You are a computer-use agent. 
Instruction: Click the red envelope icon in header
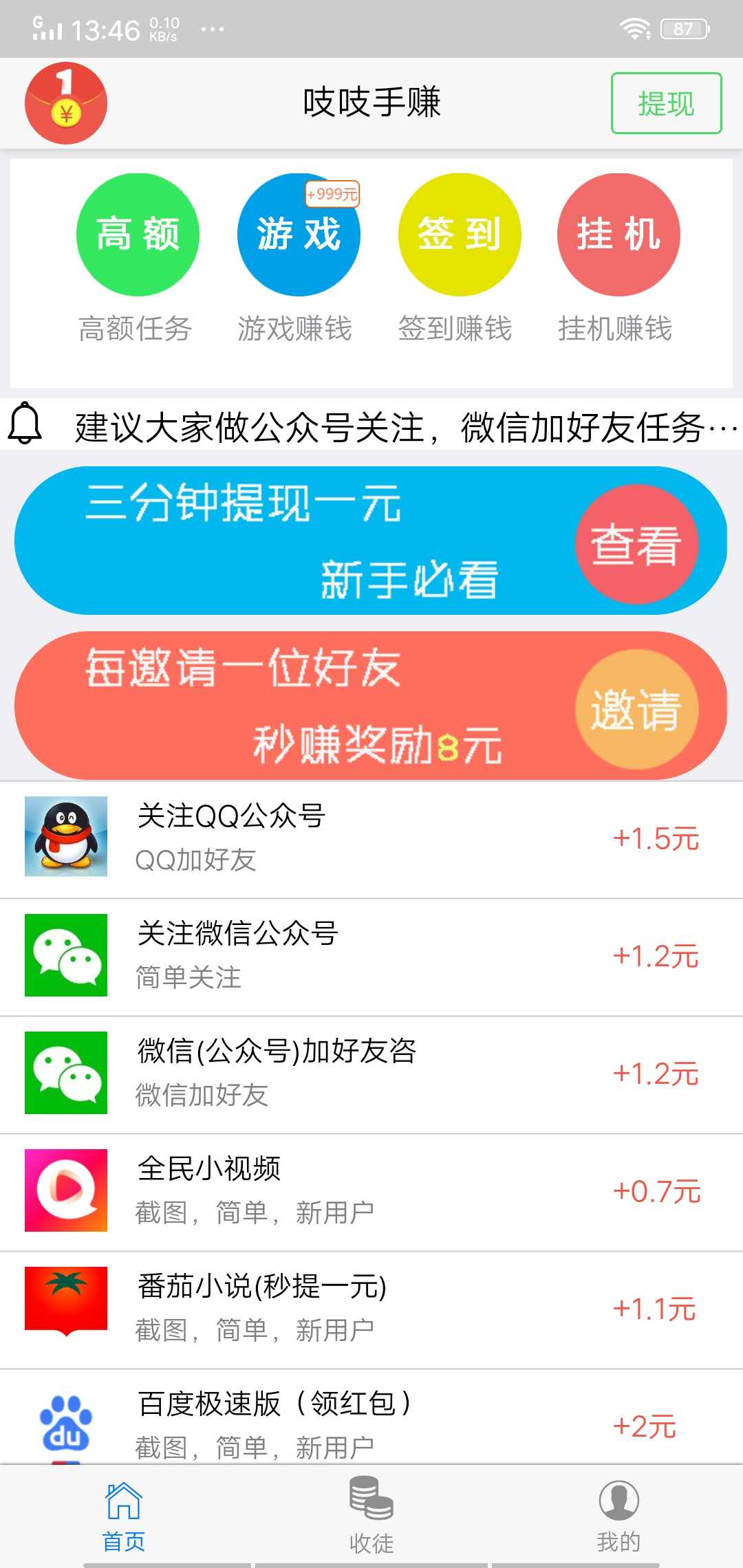[x=65, y=102]
